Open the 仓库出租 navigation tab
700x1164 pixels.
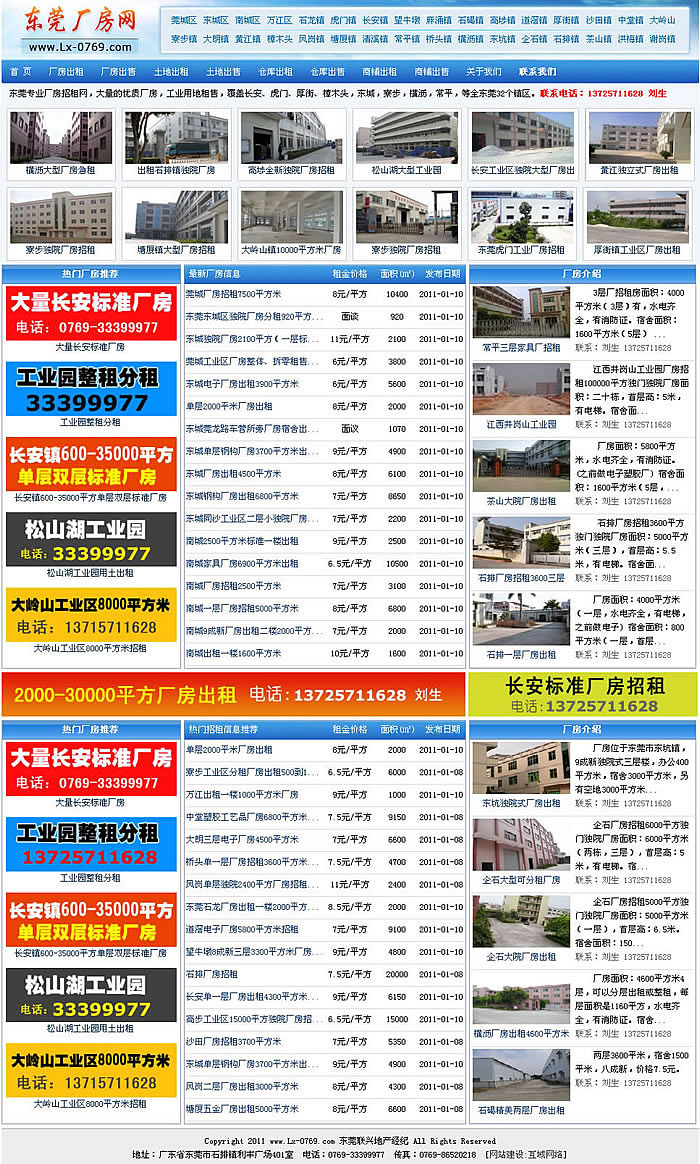(x=276, y=72)
